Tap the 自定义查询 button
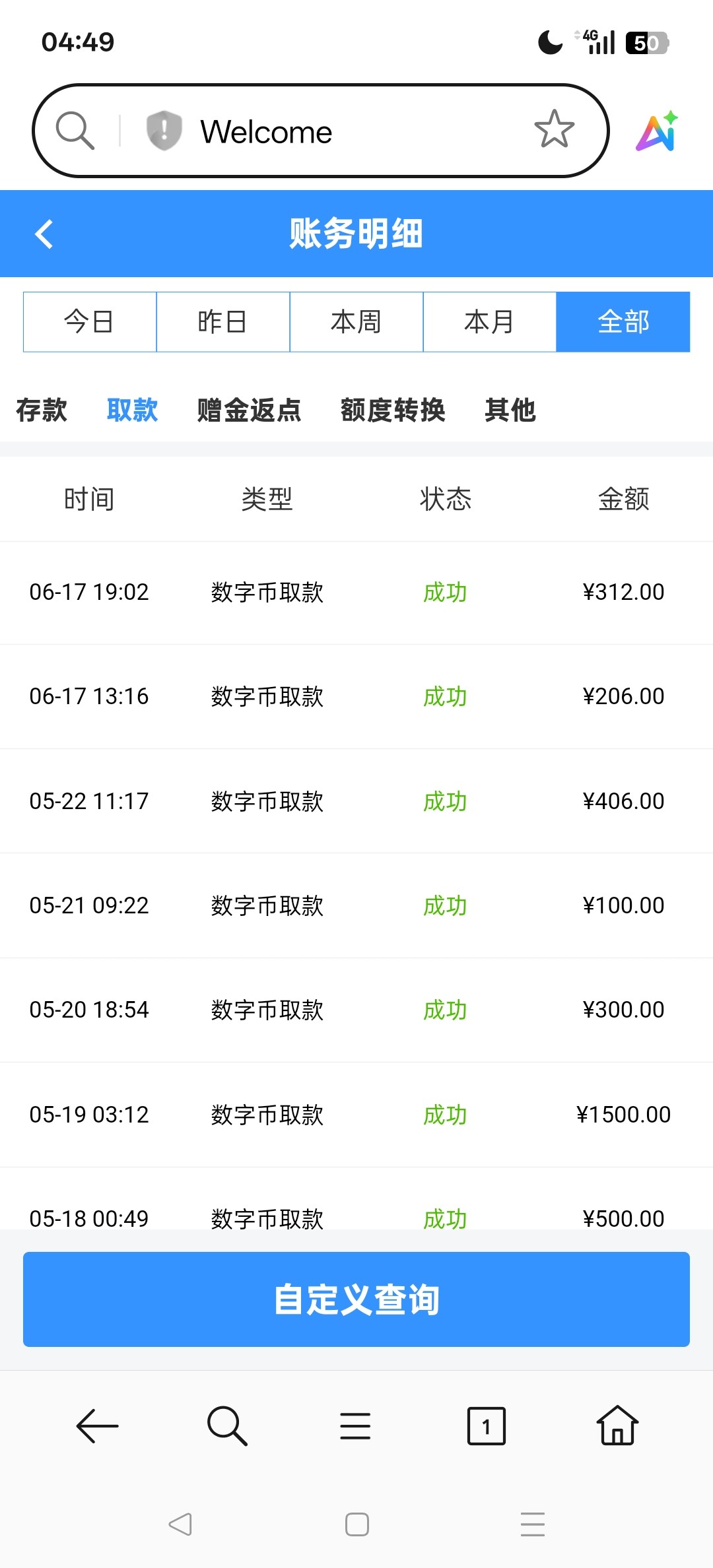Viewport: 713px width, 1568px height. (356, 1299)
